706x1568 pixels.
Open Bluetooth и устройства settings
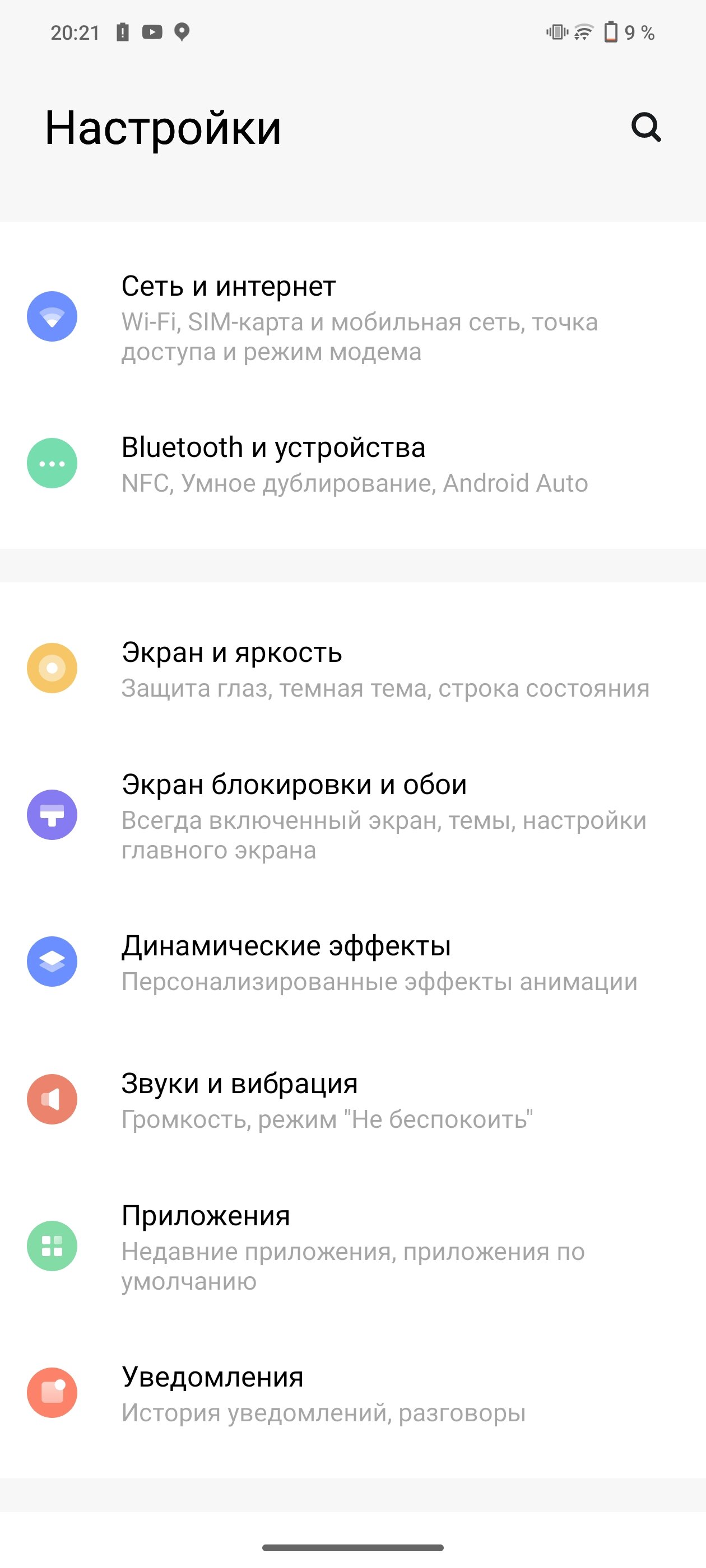352,464
